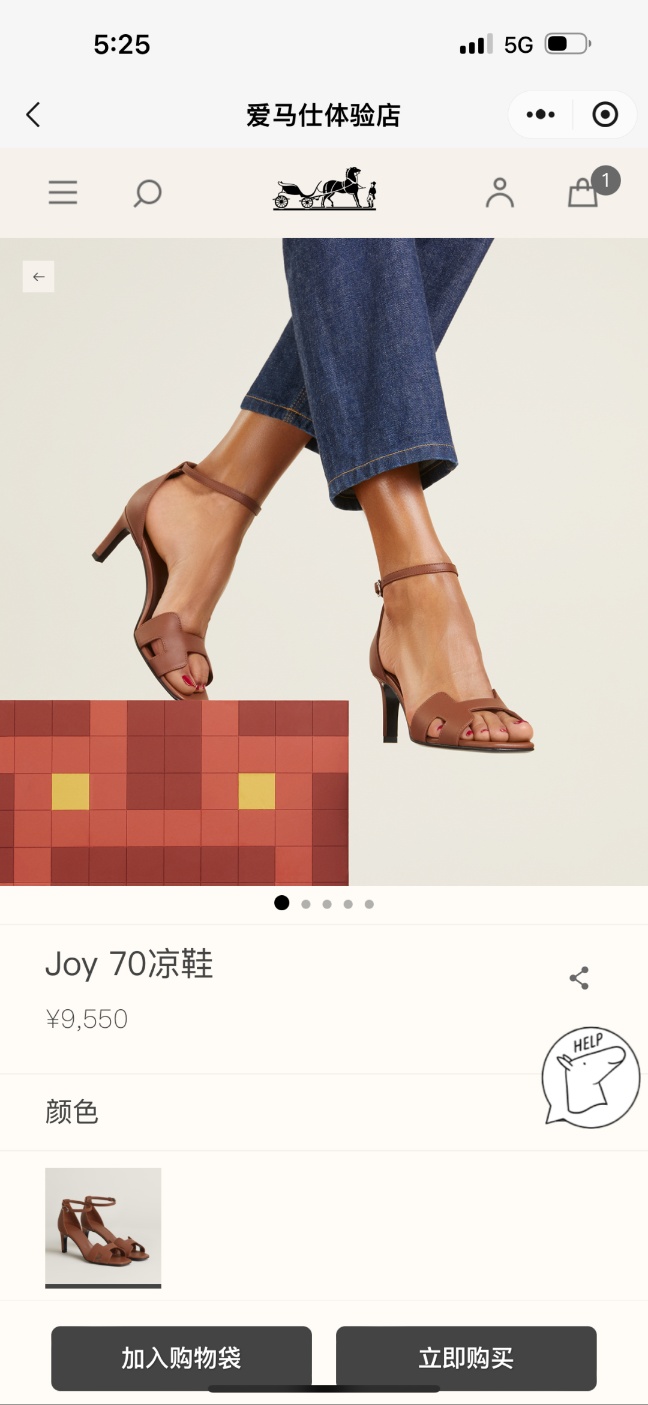
Task: Tap the left arrow on product image
Action: pos(38,277)
